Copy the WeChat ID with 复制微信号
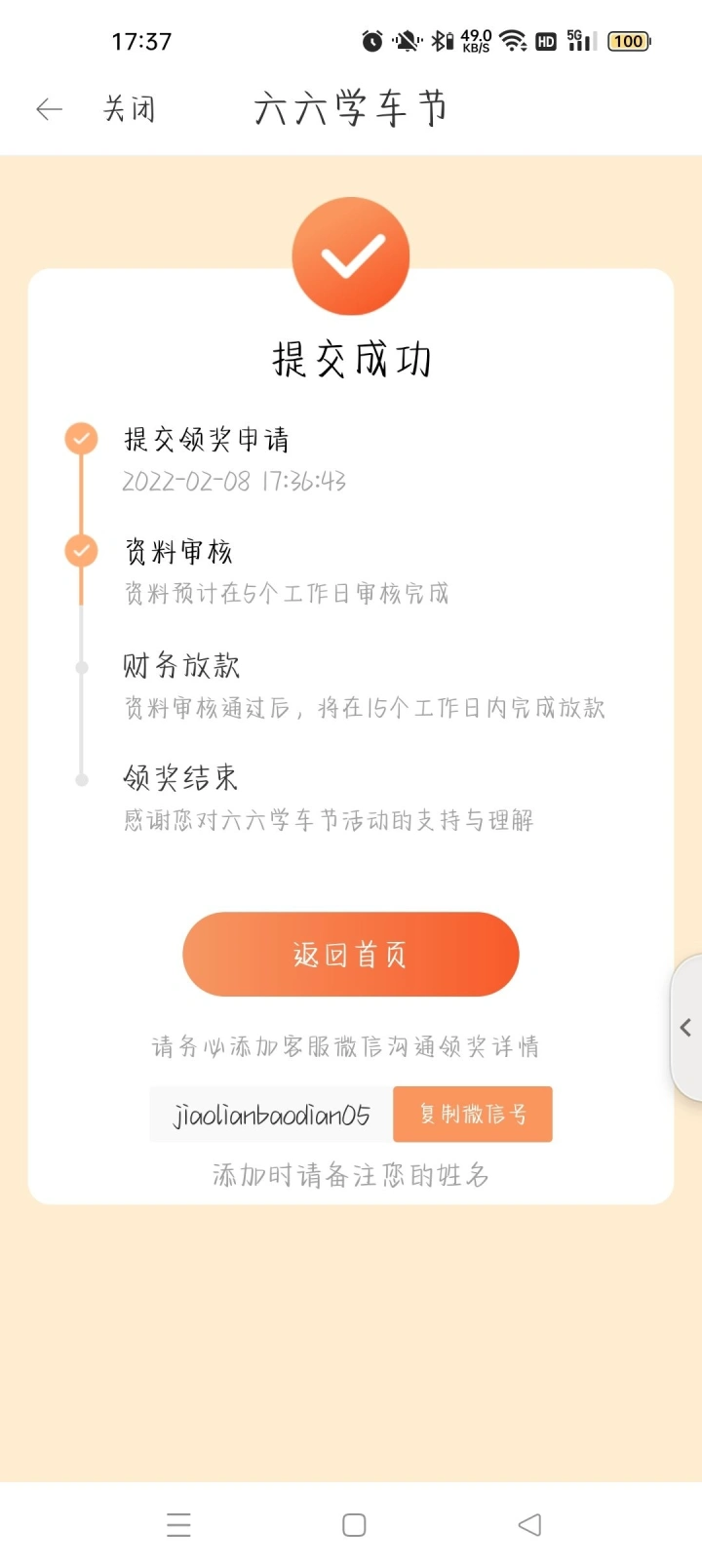This screenshot has height=1568, width=702. tap(473, 1114)
